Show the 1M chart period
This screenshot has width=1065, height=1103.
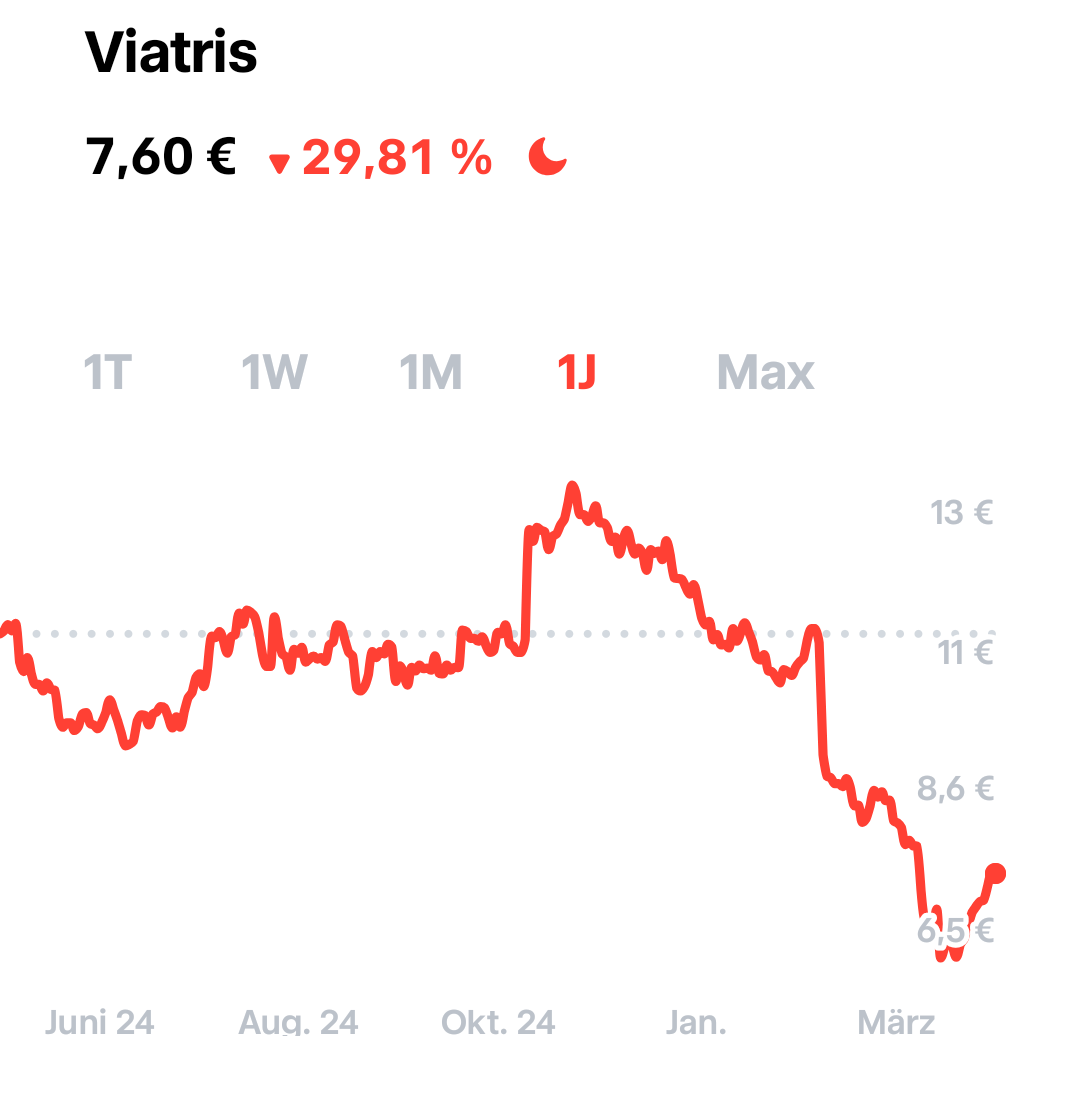[x=431, y=373]
